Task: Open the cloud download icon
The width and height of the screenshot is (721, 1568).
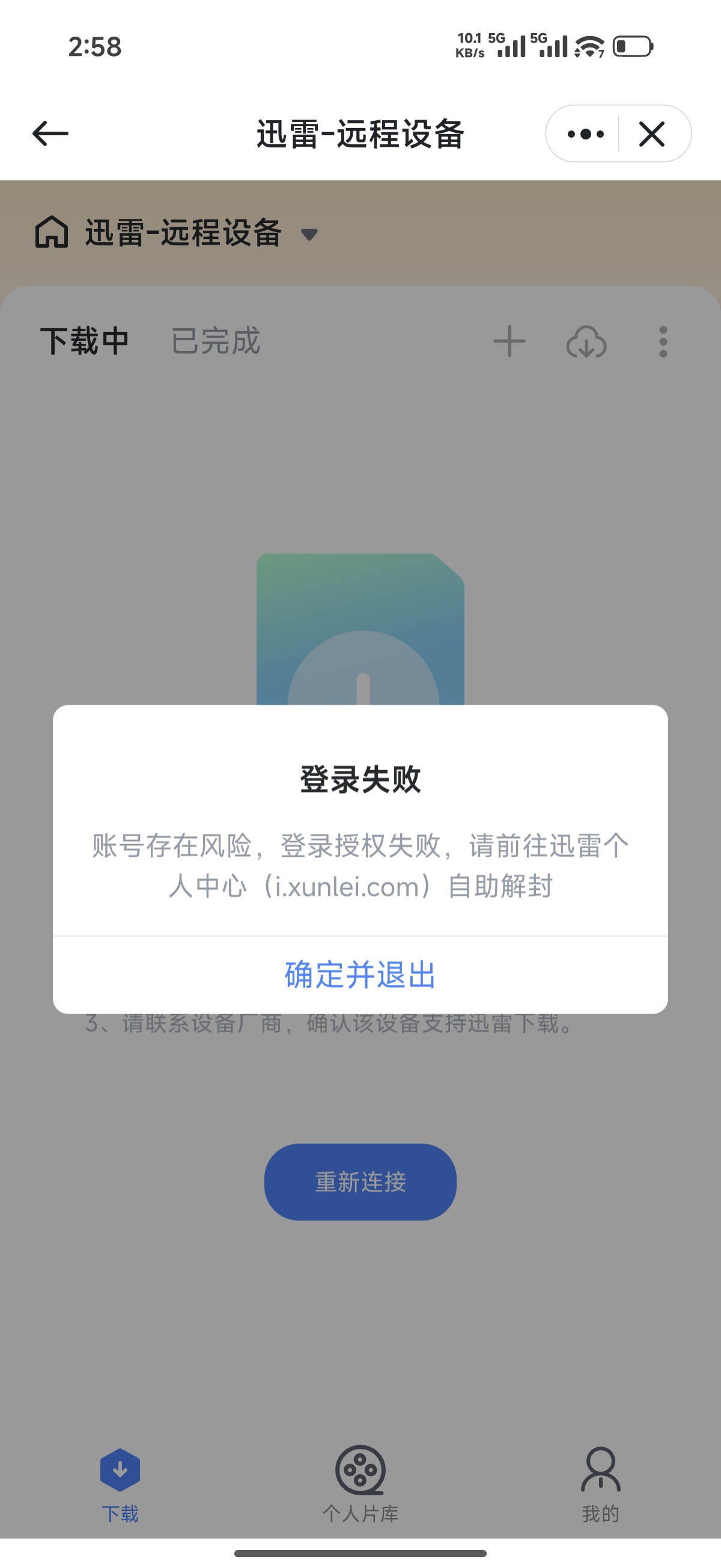Action: [586, 342]
